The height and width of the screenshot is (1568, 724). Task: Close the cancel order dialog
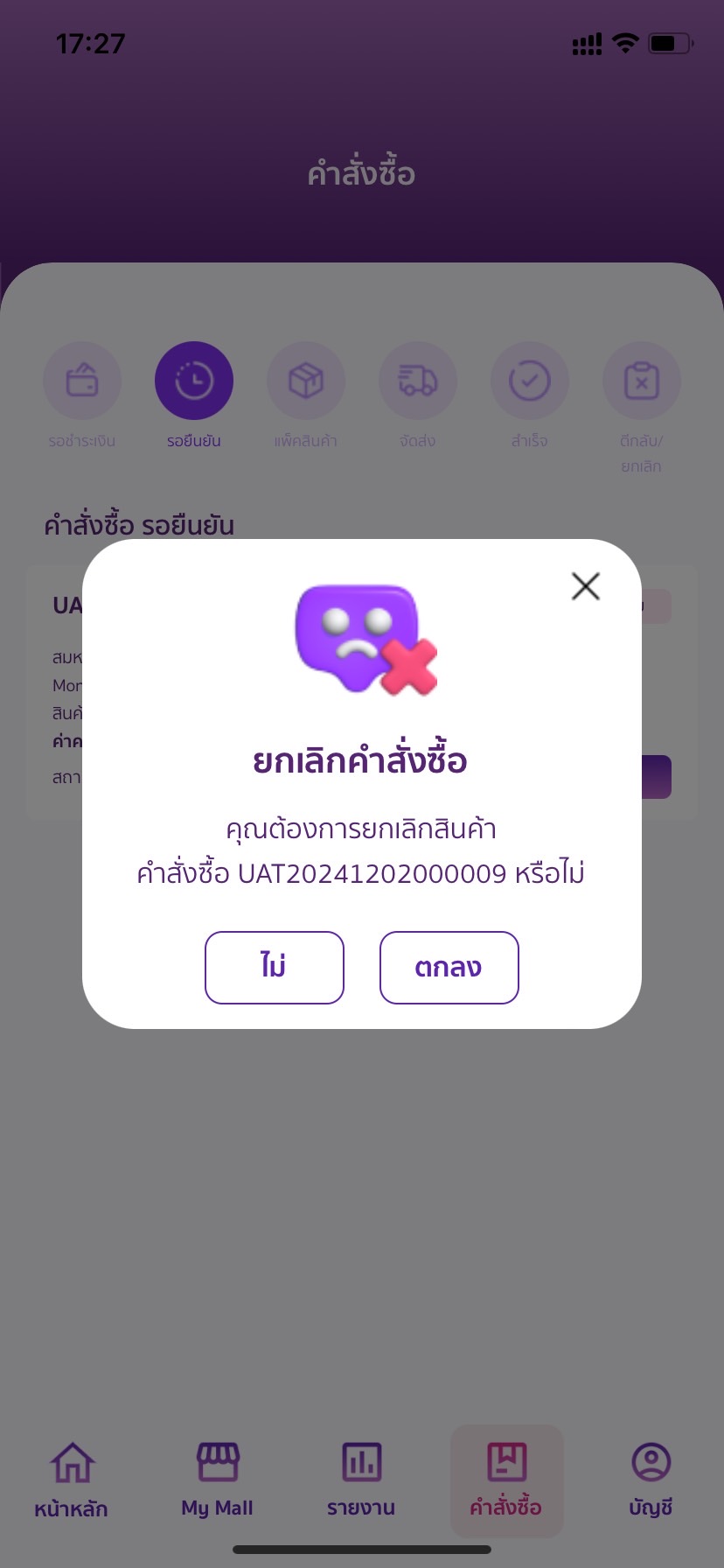[x=585, y=586]
